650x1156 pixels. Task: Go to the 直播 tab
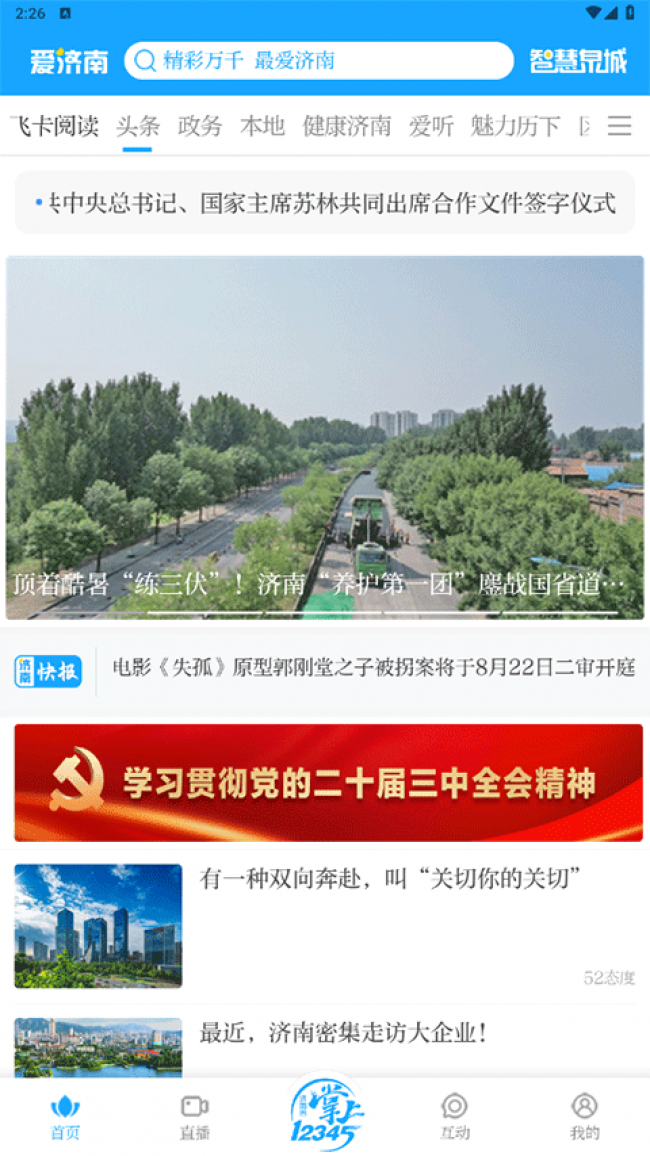click(195, 1117)
